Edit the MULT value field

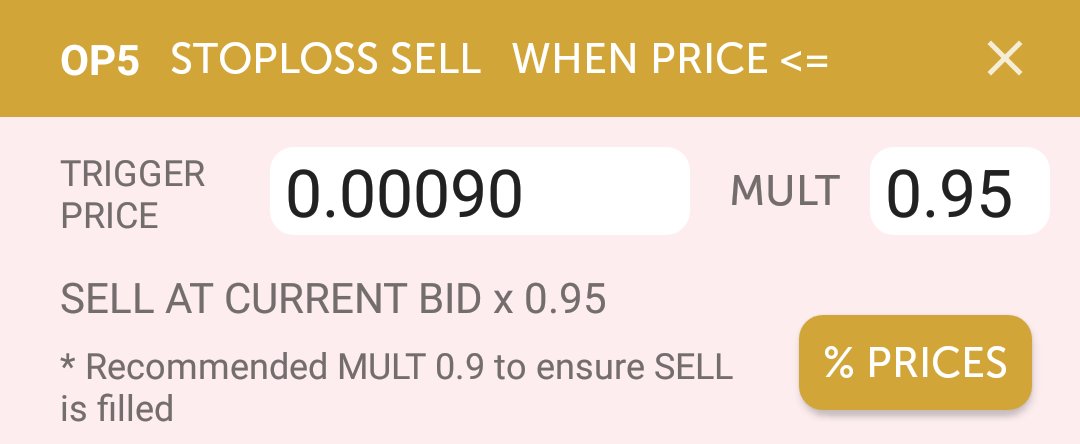(958, 192)
